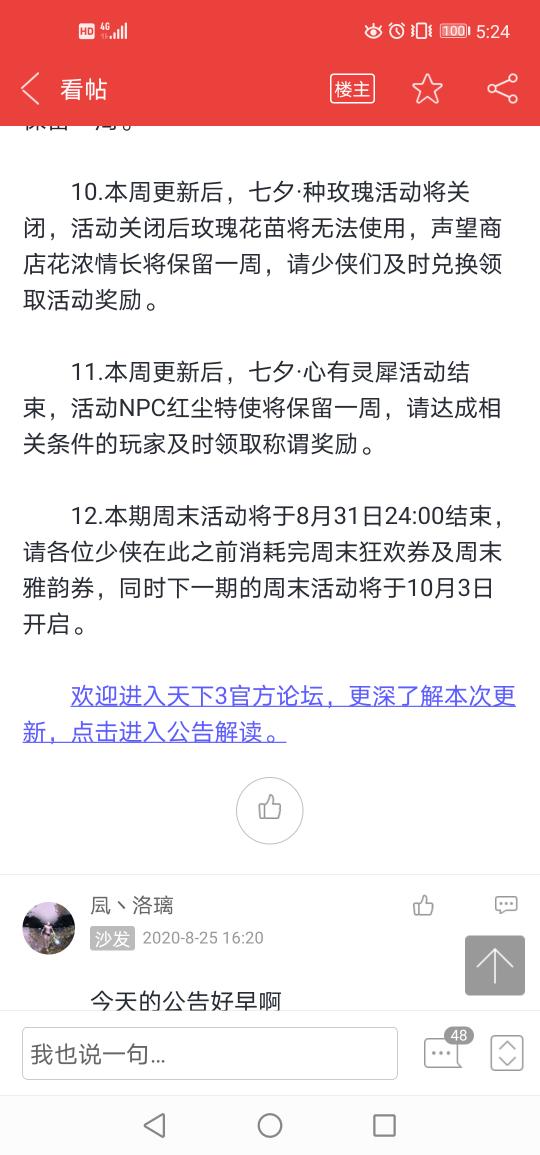Image resolution: width=540 pixels, height=1155 pixels.
Task: Show only the 楼主 posts
Action: pos(352,89)
